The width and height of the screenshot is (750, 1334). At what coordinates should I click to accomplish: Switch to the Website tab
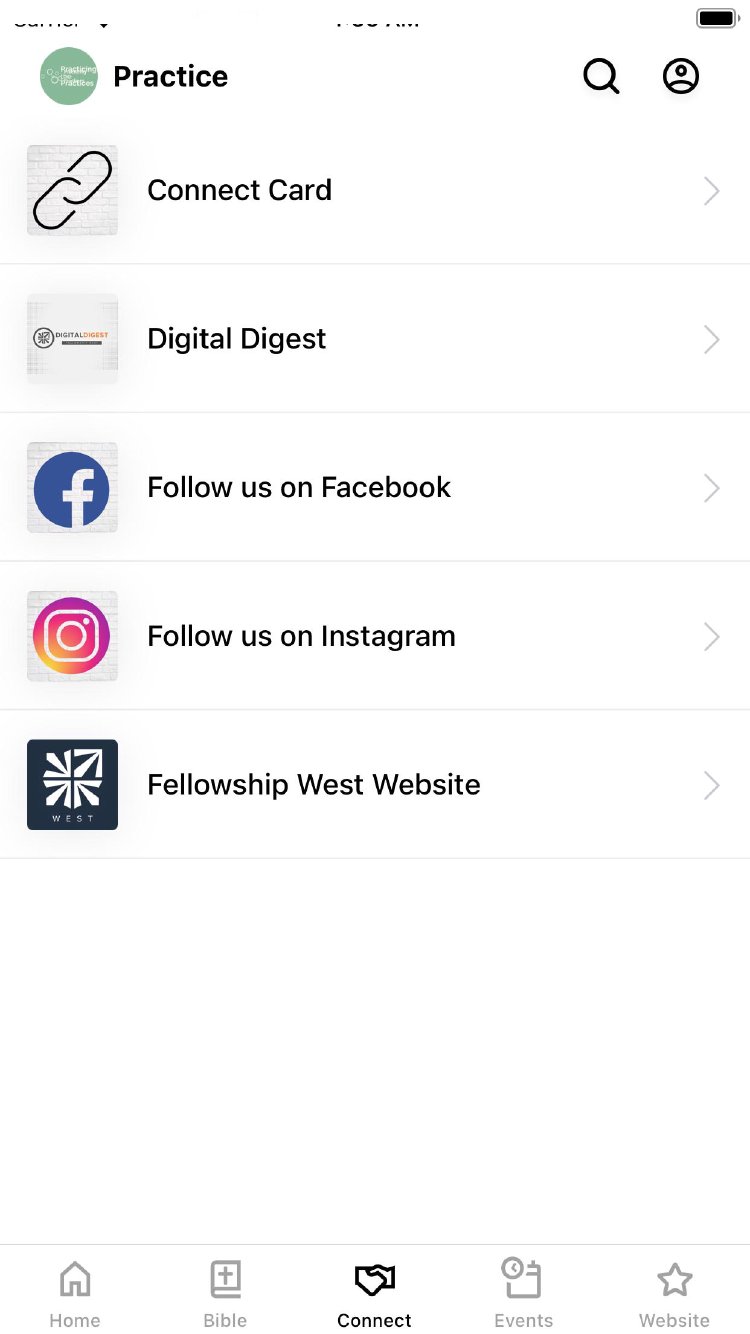[674, 1294]
